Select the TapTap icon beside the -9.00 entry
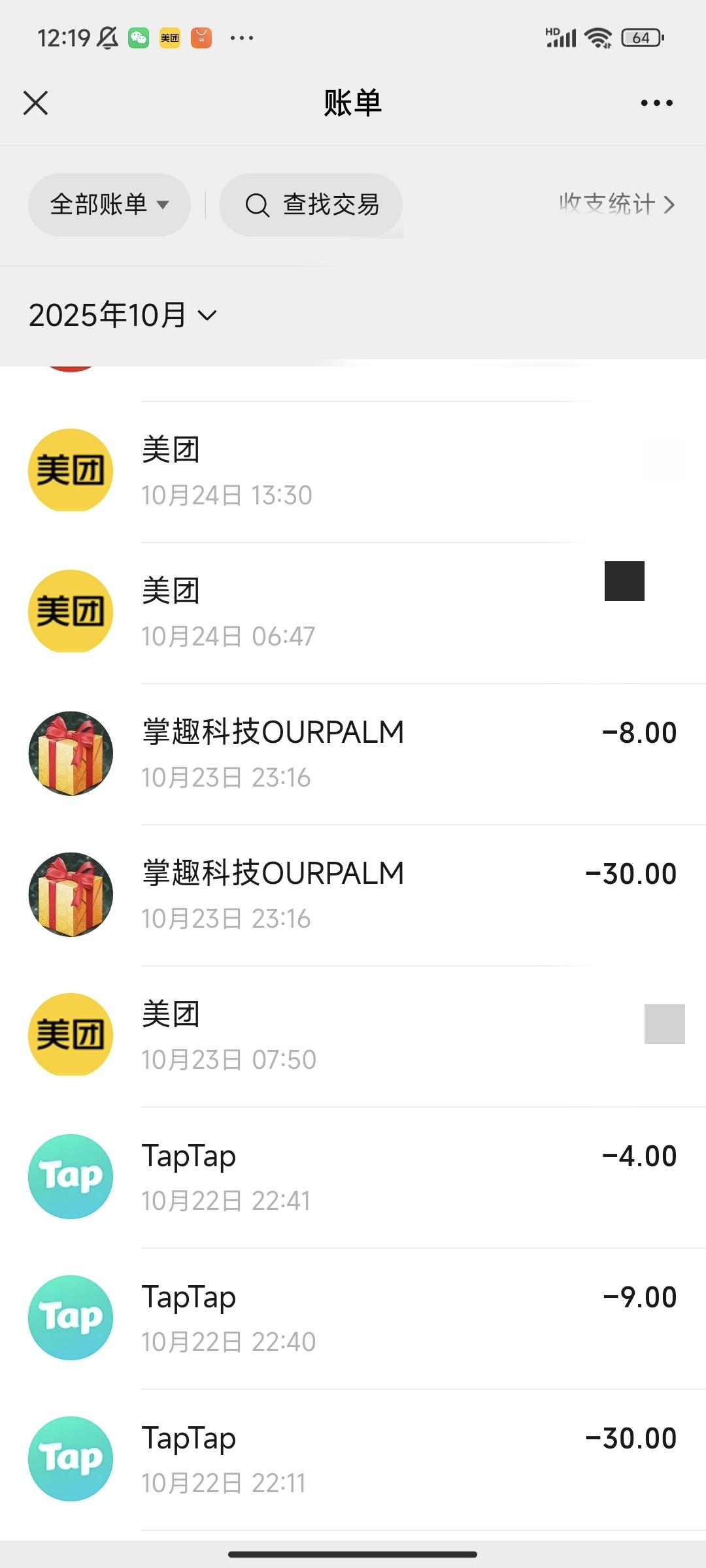The image size is (706, 1568). (71, 1316)
